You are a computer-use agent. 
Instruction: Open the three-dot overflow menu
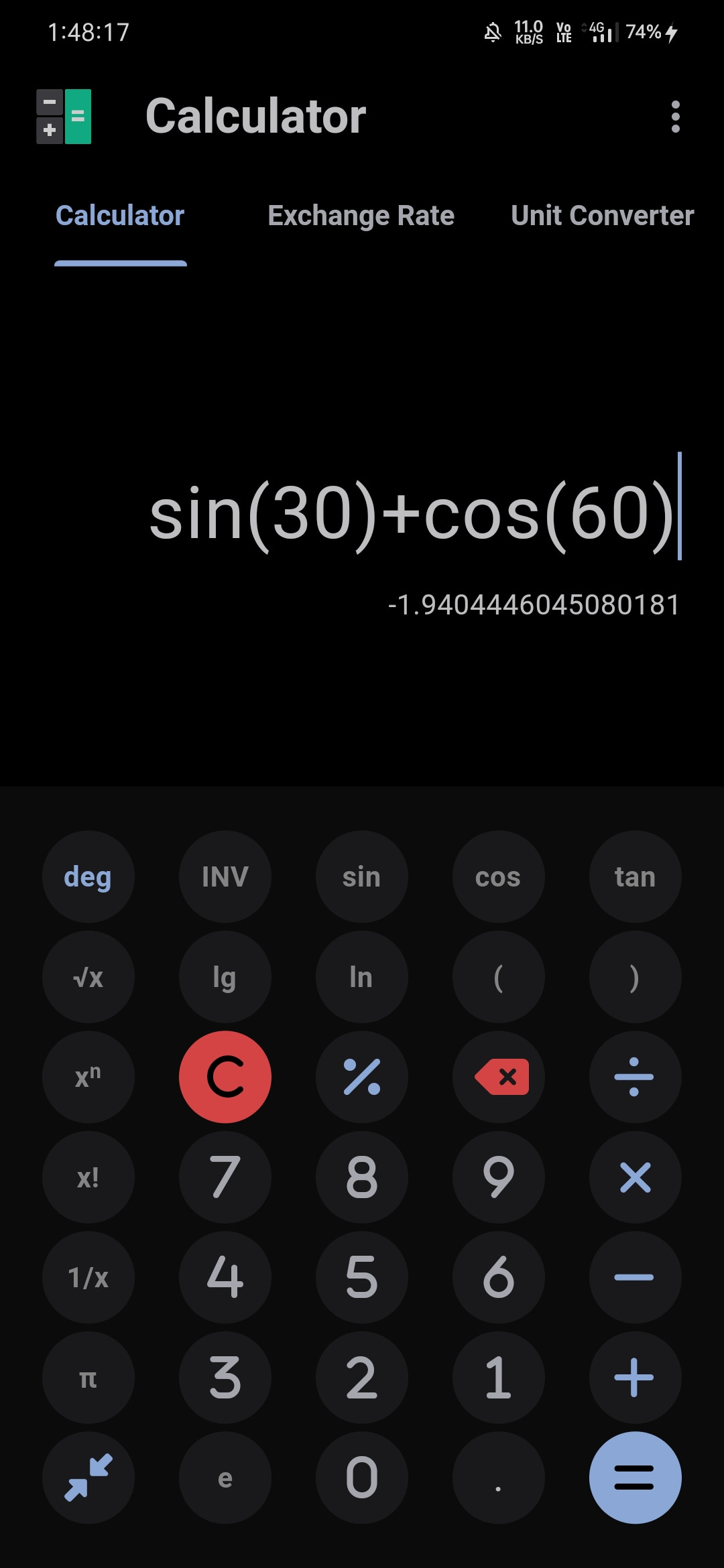tap(675, 117)
